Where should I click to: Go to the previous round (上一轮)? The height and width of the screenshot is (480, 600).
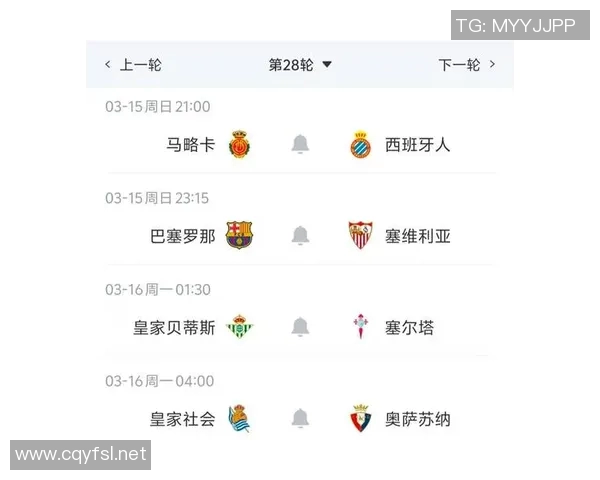pyautogui.click(x=133, y=65)
